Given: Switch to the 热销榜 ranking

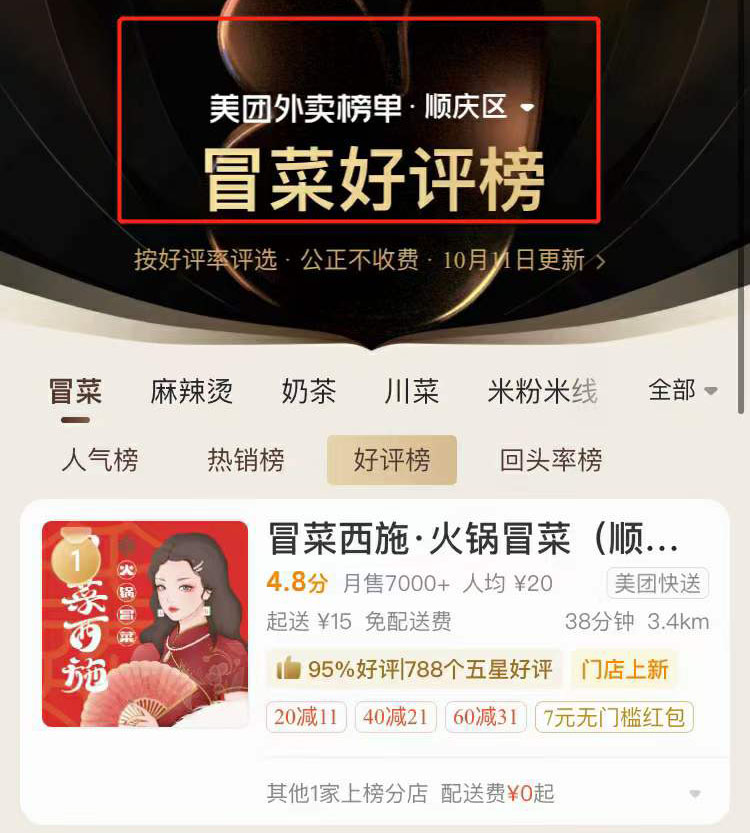Looking at the screenshot, I should pos(245,460).
